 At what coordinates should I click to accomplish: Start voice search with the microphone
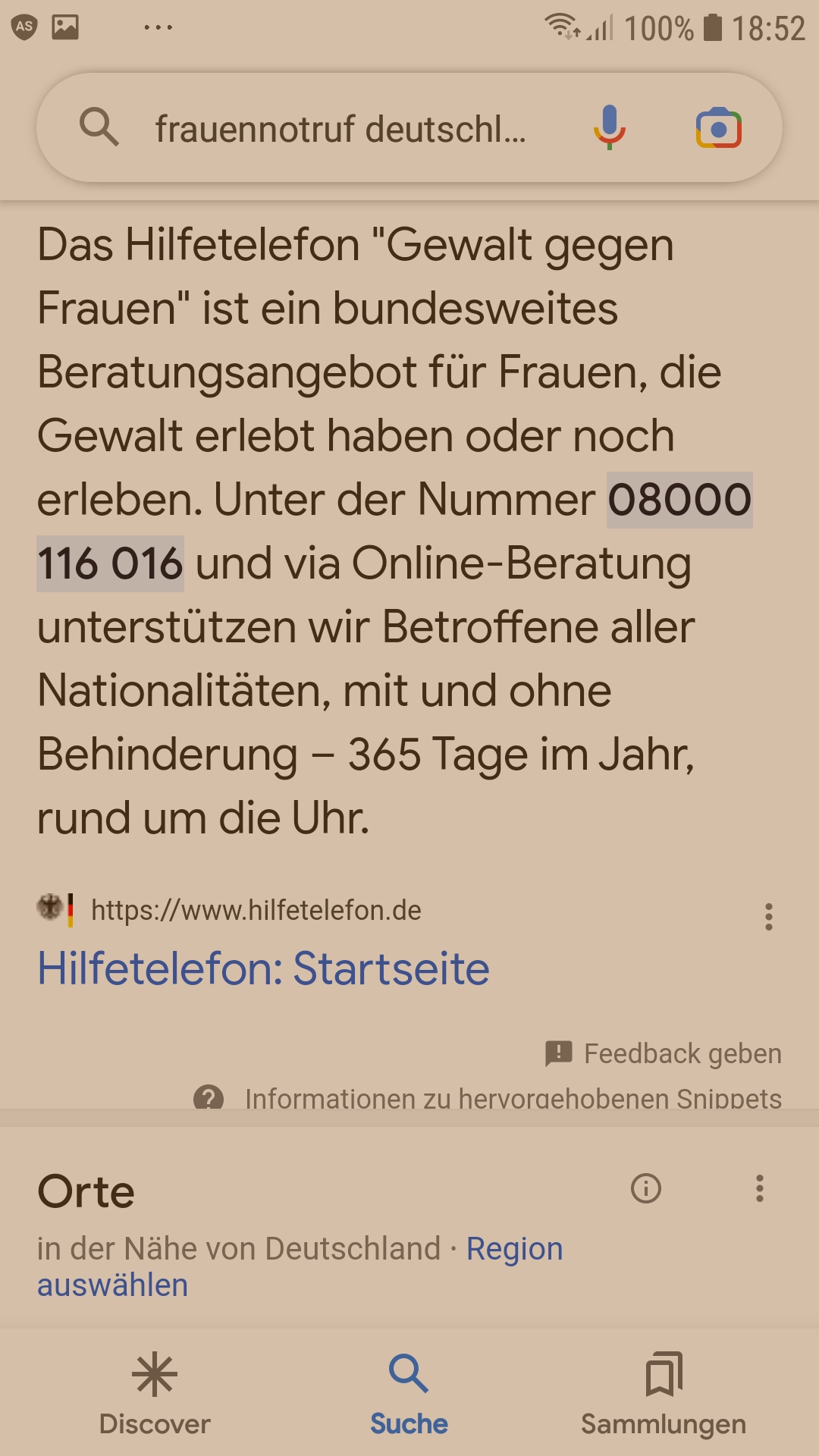610,127
